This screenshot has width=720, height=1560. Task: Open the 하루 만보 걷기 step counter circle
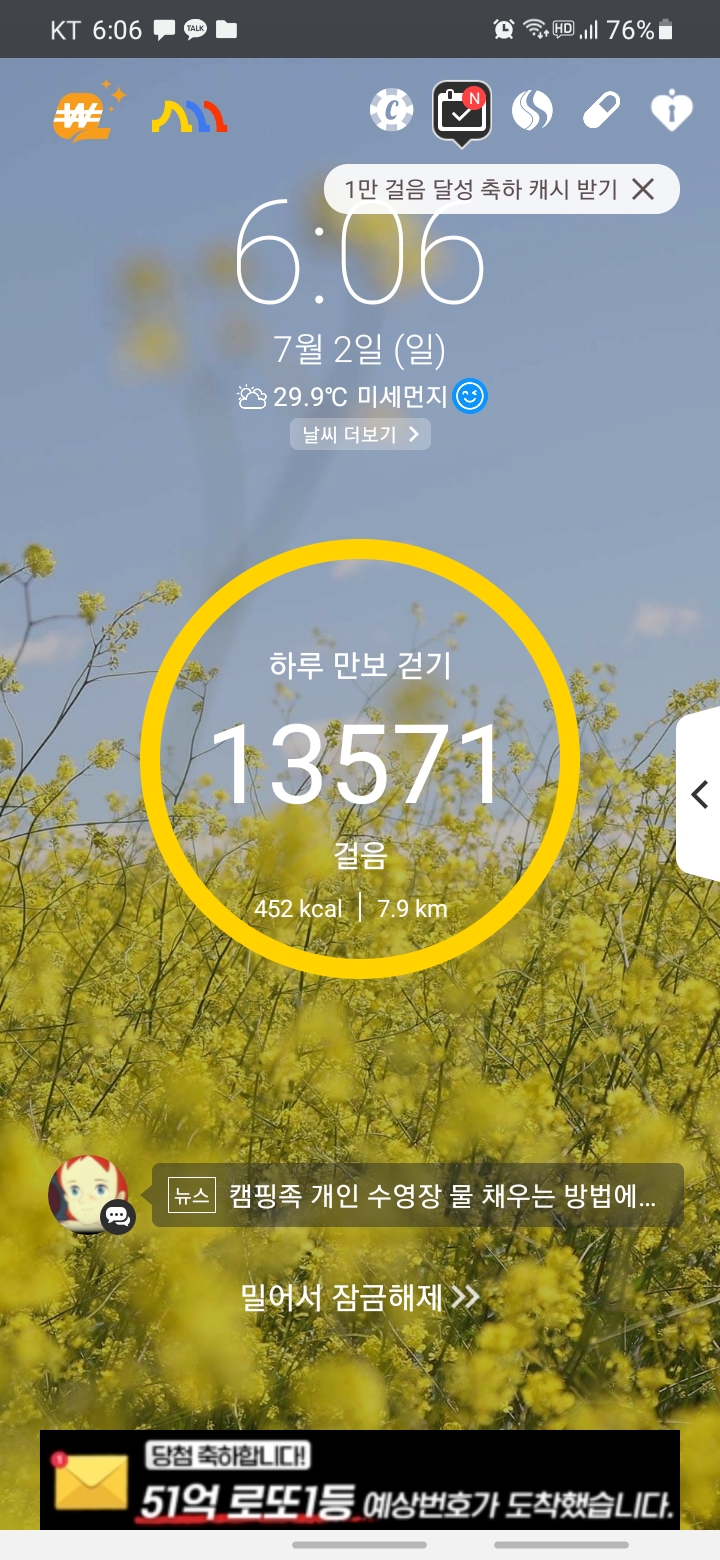coord(360,760)
